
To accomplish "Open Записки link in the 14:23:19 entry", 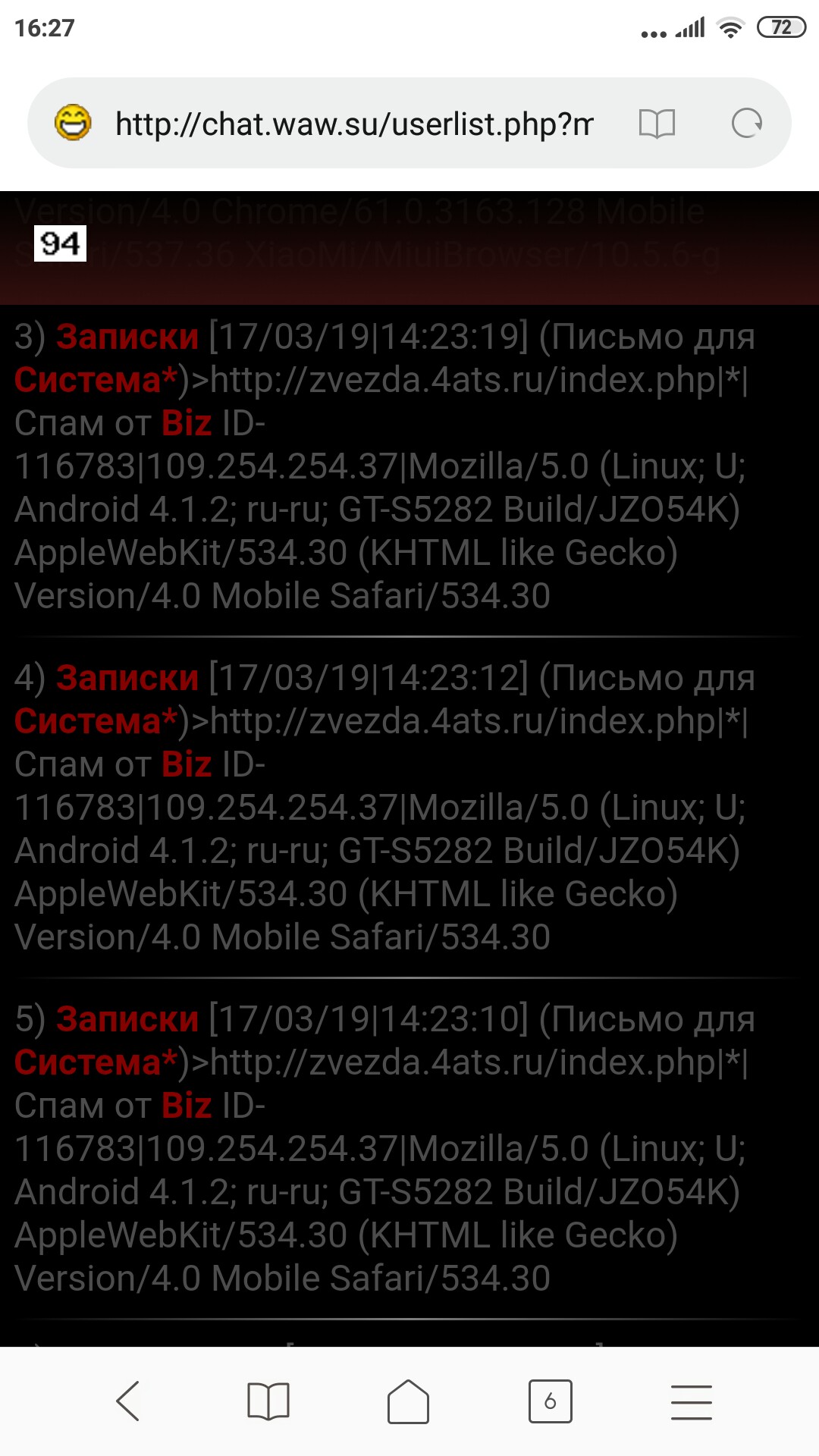I will point(127,337).
